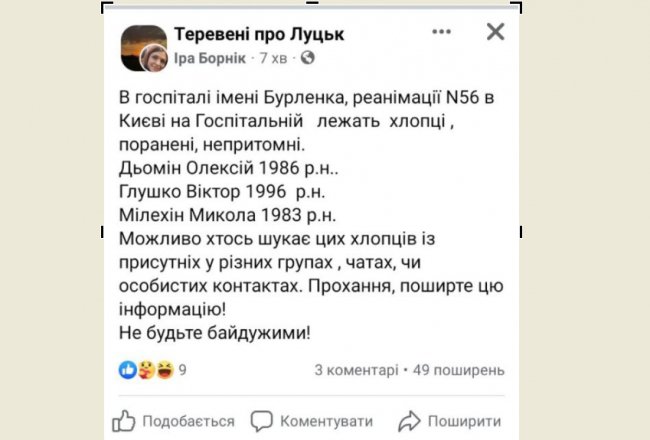650x440 pixels.
Task: Share the post using Поширити
Action: (x=449, y=421)
